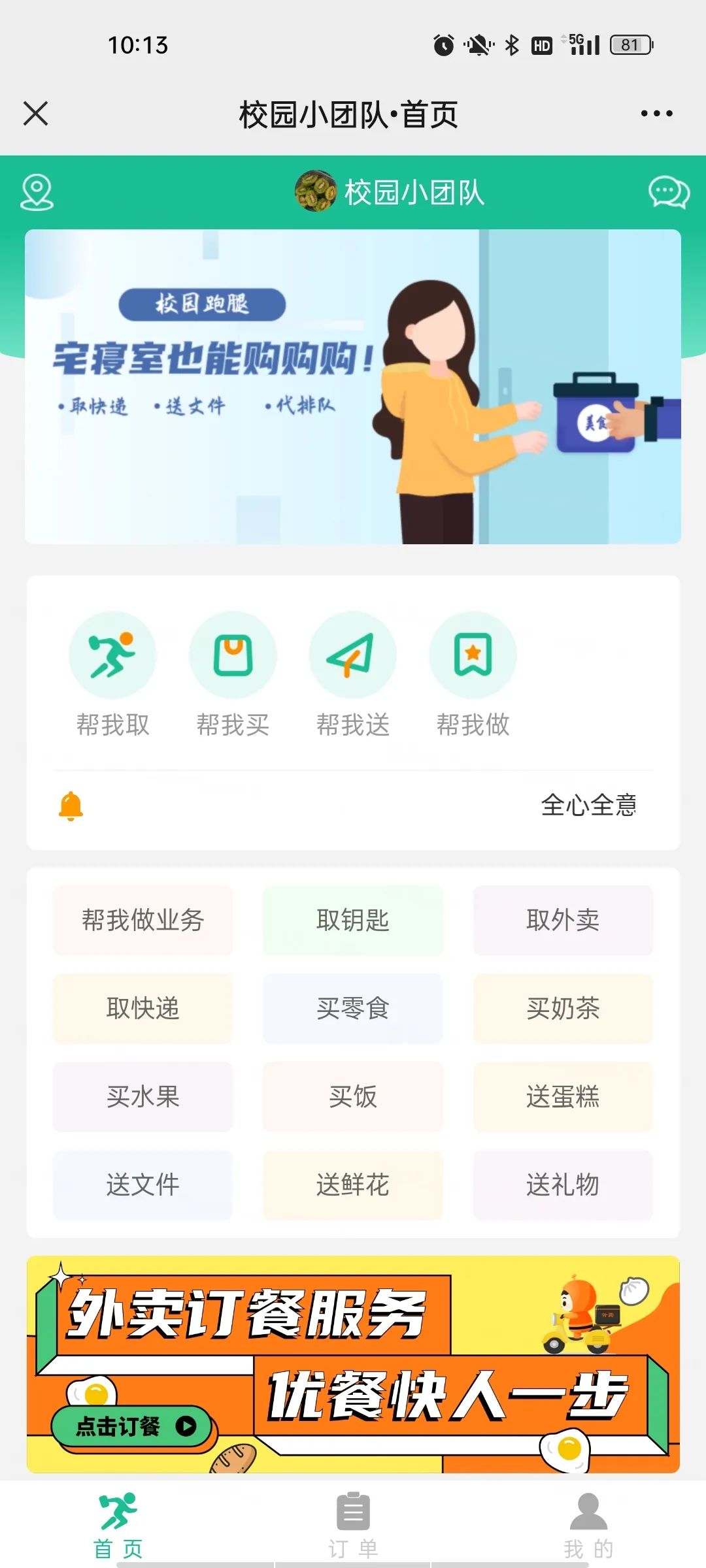
Task: Close the mini program with the X
Action: [x=35, y=113]
